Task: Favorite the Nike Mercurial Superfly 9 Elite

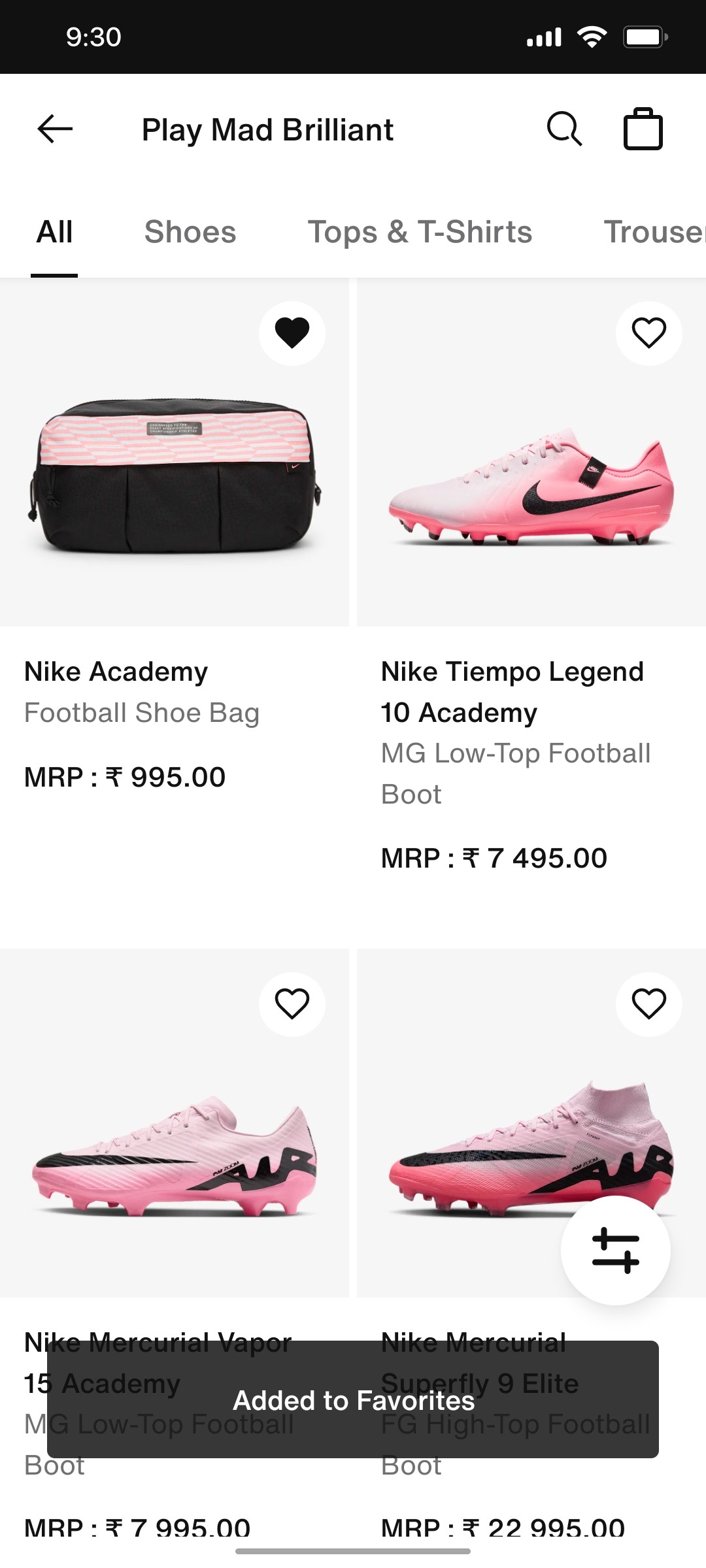Action: [x=648, y=1004]
